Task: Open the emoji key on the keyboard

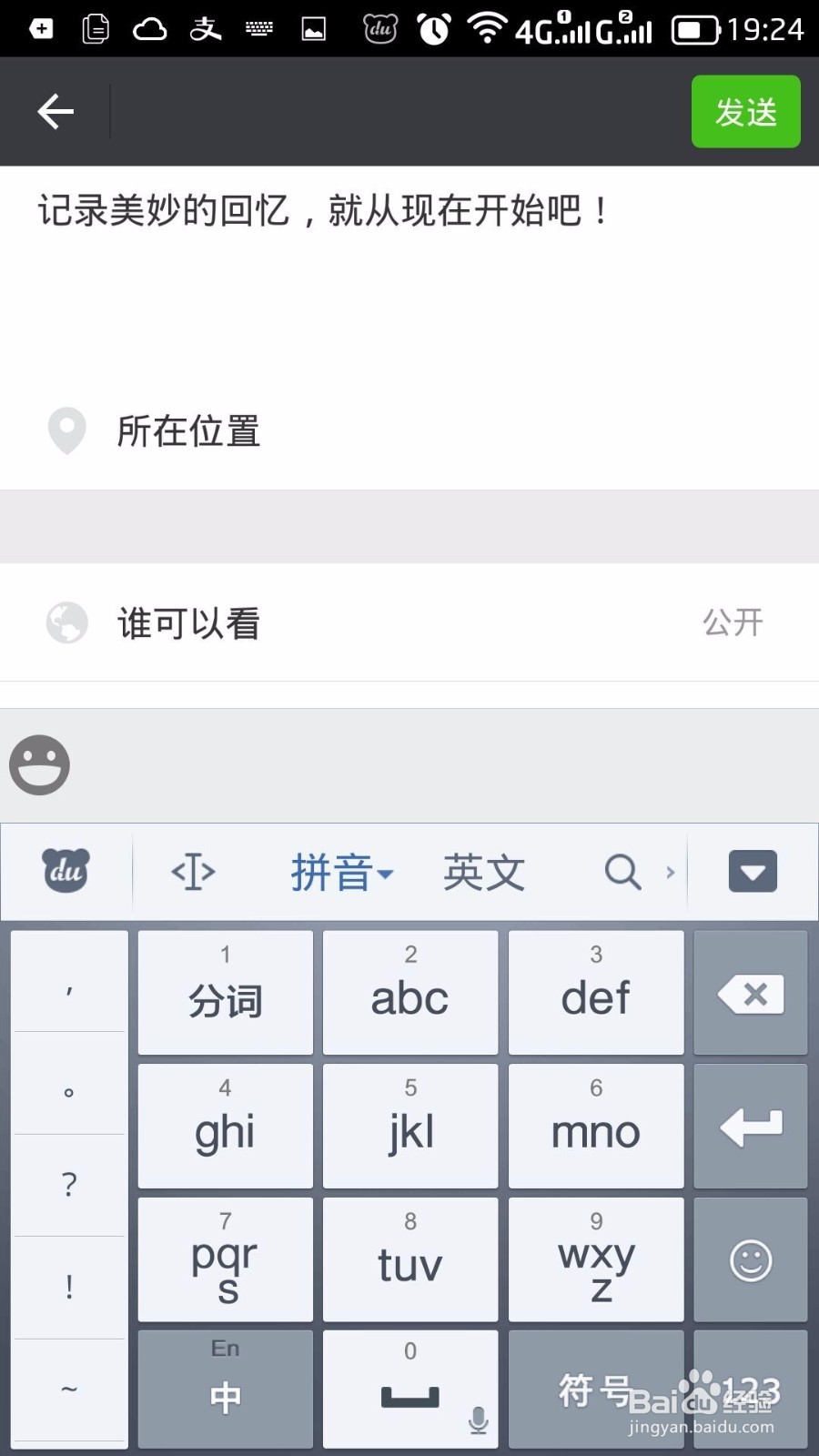Action: pos(750,1259)
